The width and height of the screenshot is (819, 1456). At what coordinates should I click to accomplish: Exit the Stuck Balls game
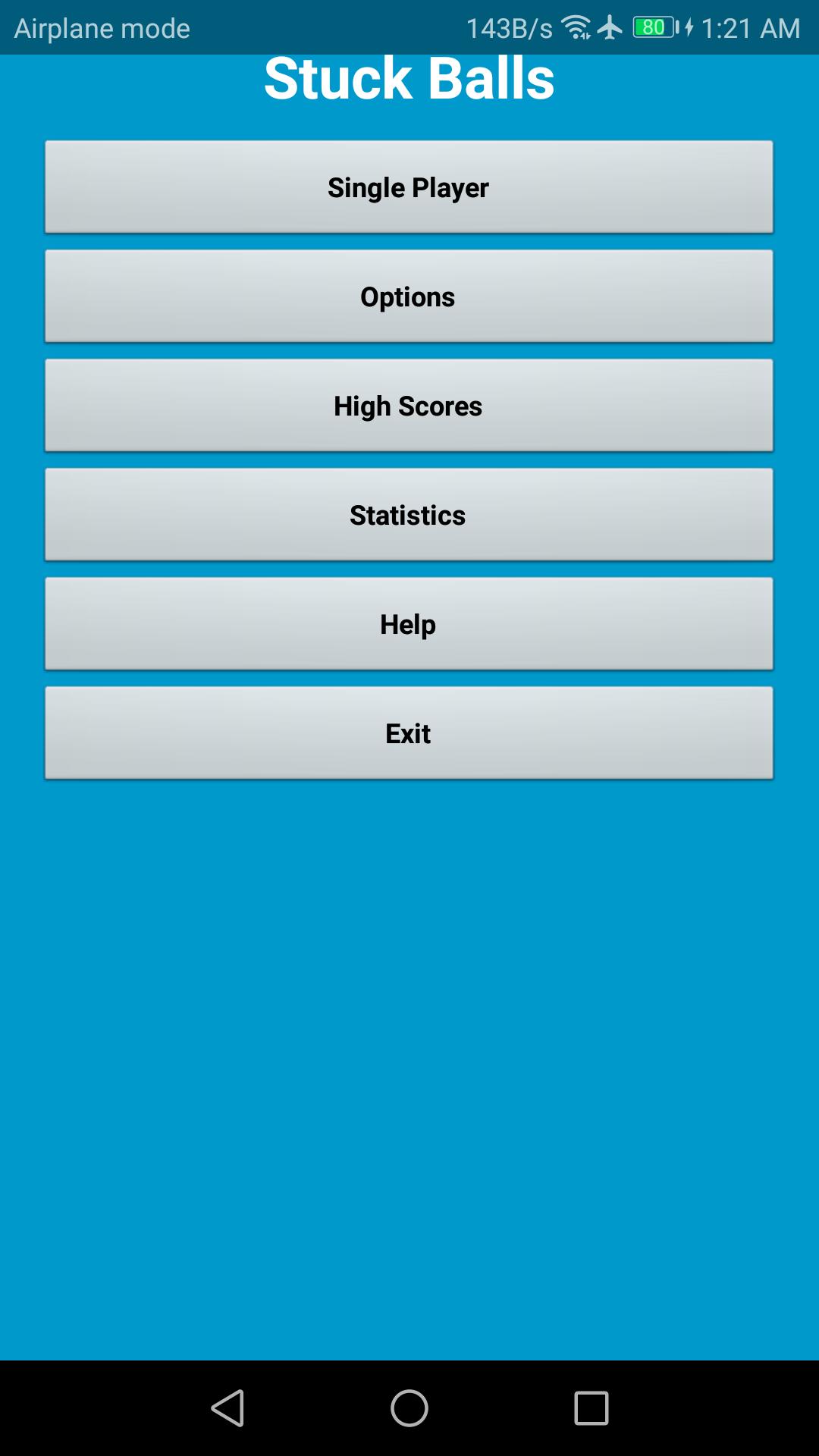pos(409,733)
